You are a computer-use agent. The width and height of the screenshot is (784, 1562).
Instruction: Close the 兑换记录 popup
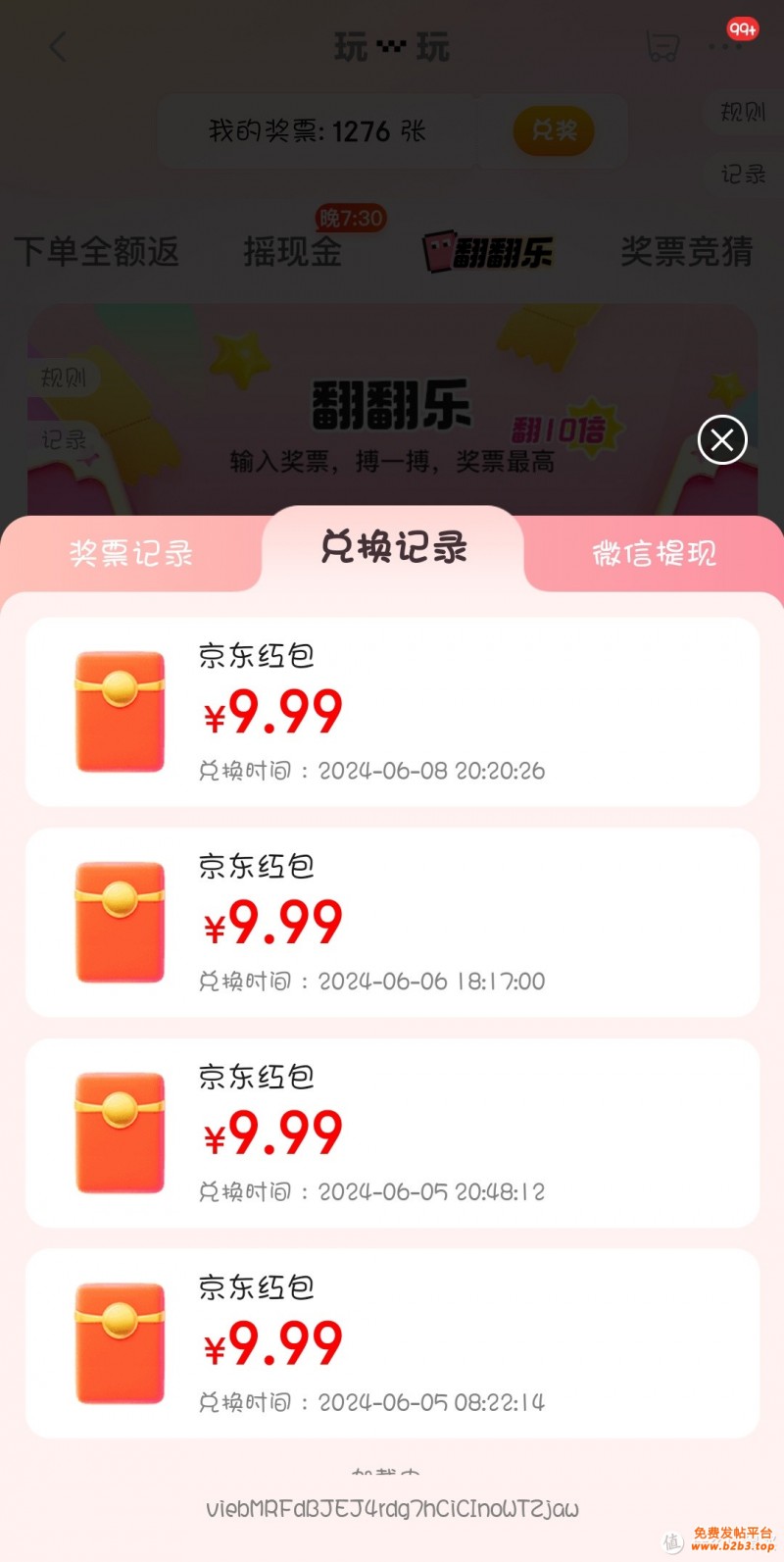tap(722, 440)
